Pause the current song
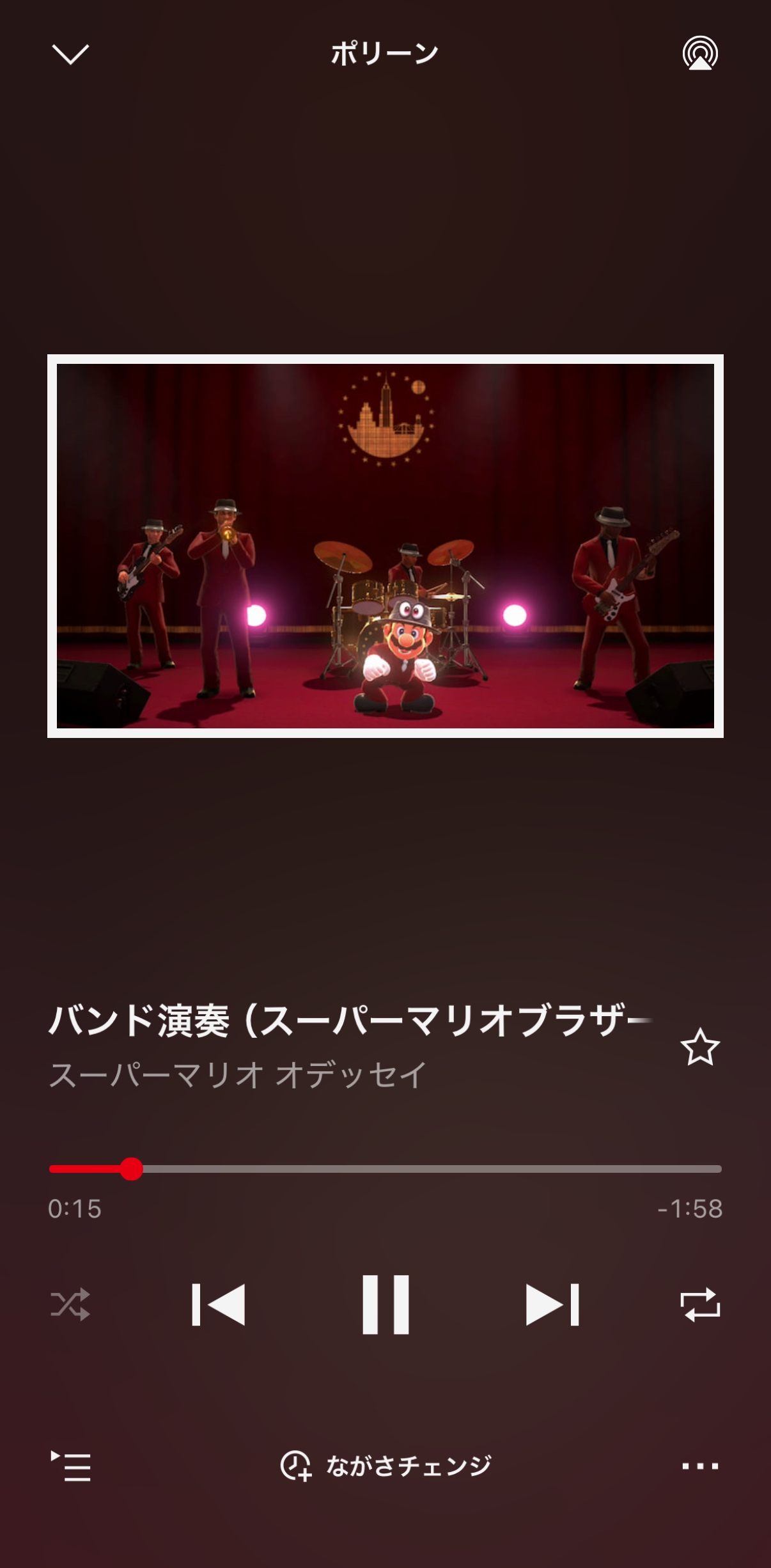This screenshot has height=1568, width=771. click(385, 1305)
